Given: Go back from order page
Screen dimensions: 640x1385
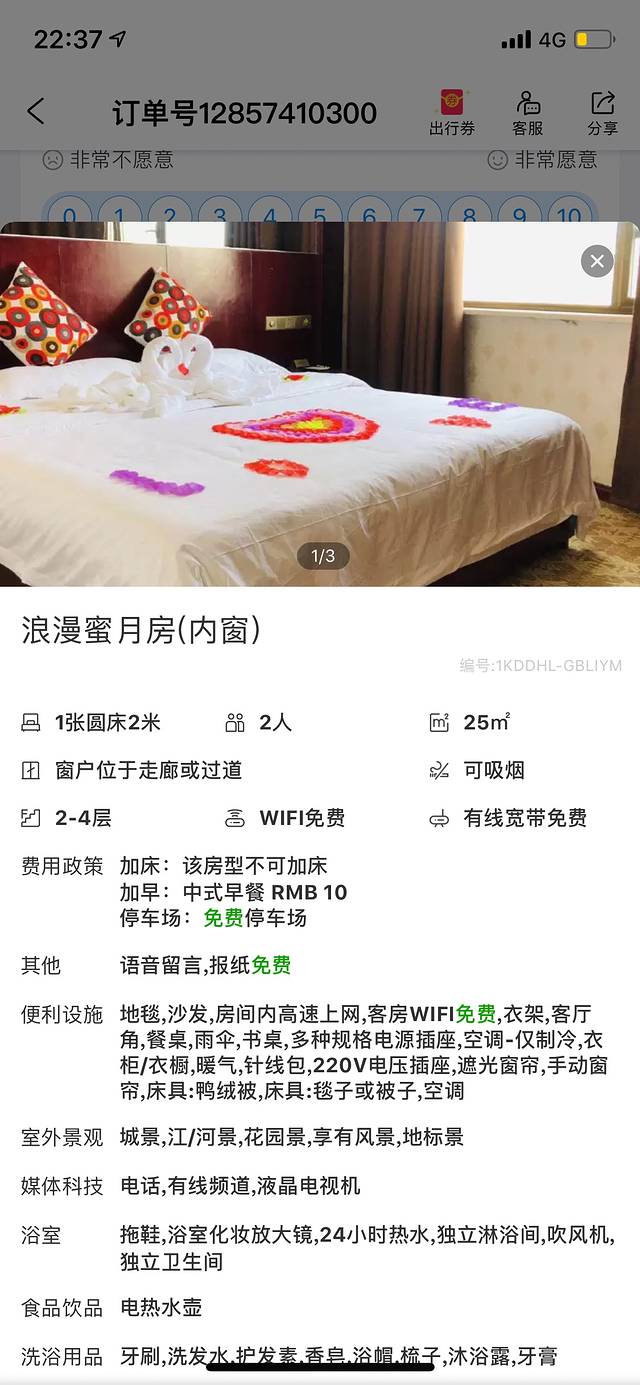Looking at the screenshot, I should point(36,111).
